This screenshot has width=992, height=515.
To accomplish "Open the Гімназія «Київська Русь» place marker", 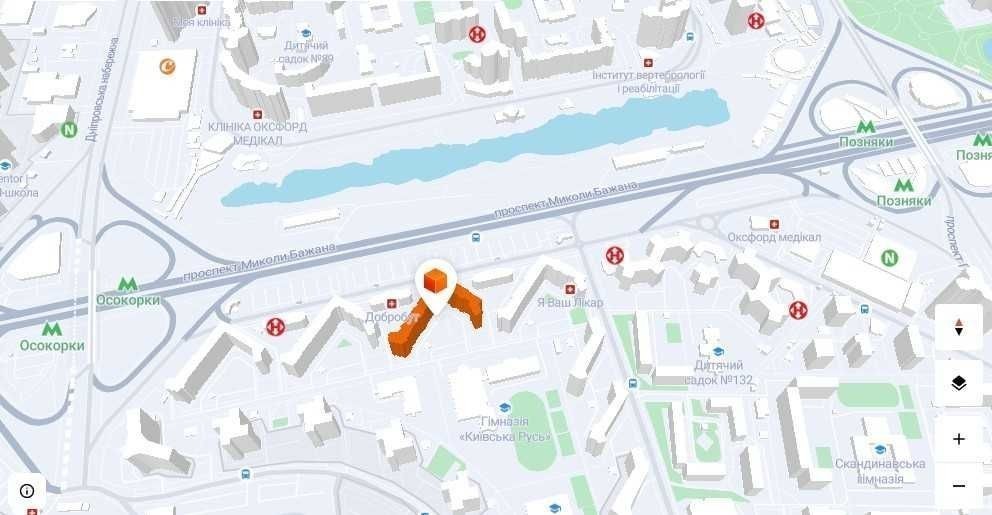I will [x=505, y=408].
